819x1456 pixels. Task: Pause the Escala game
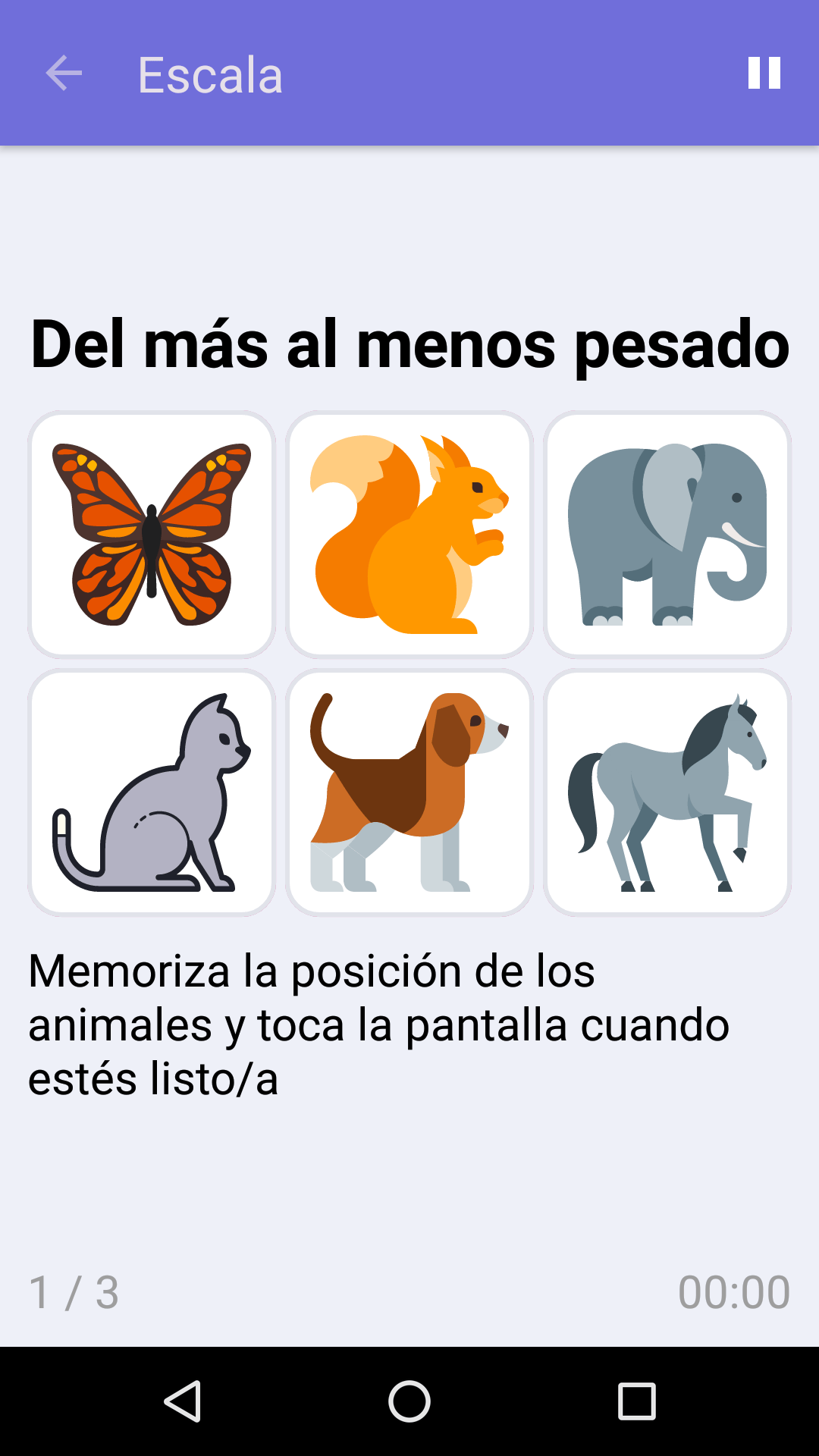coord(764,73)
